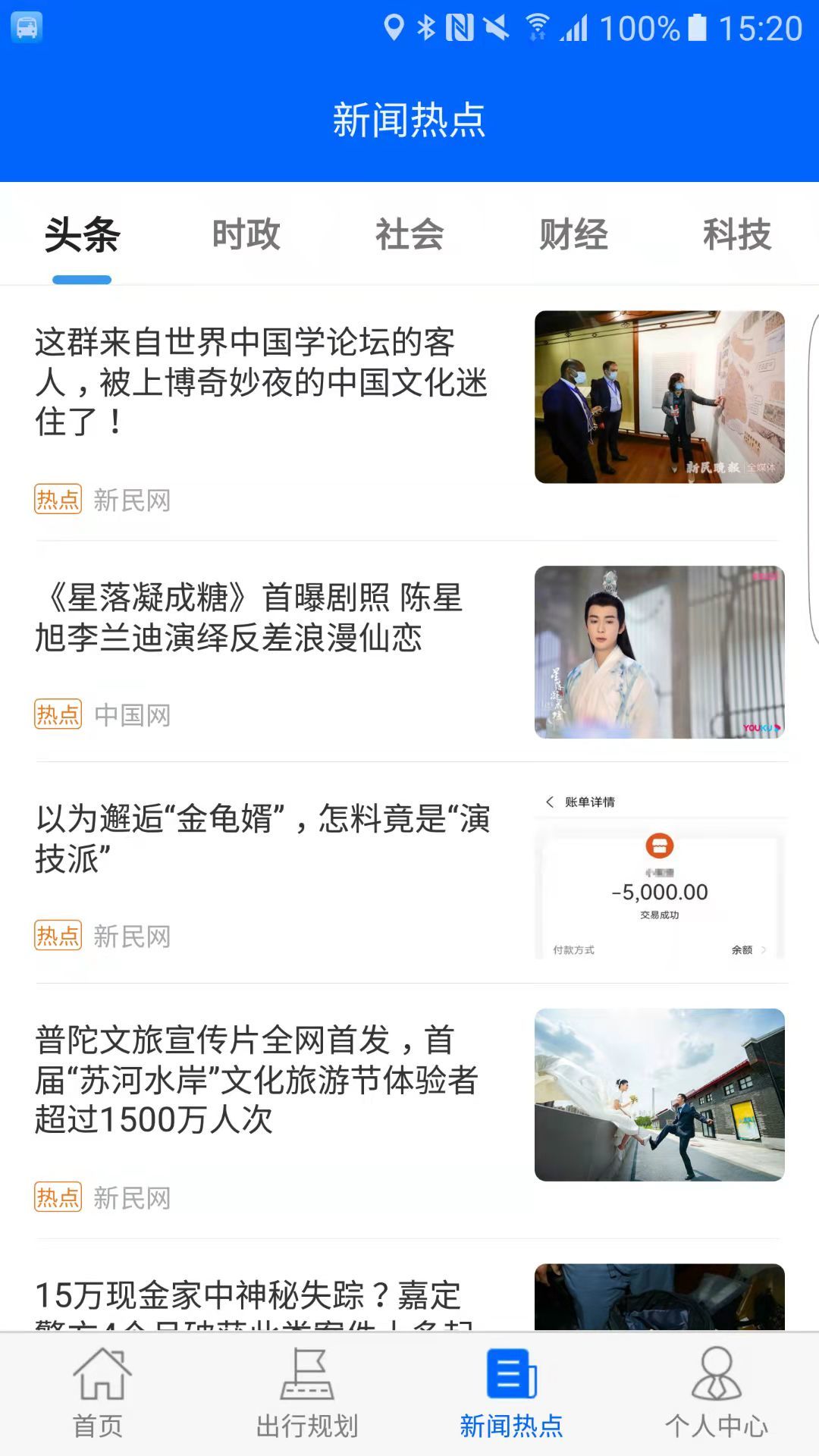Switch to the 时政 tab
This screenshot has height=1456, width=819.
(x=245, y=234)
